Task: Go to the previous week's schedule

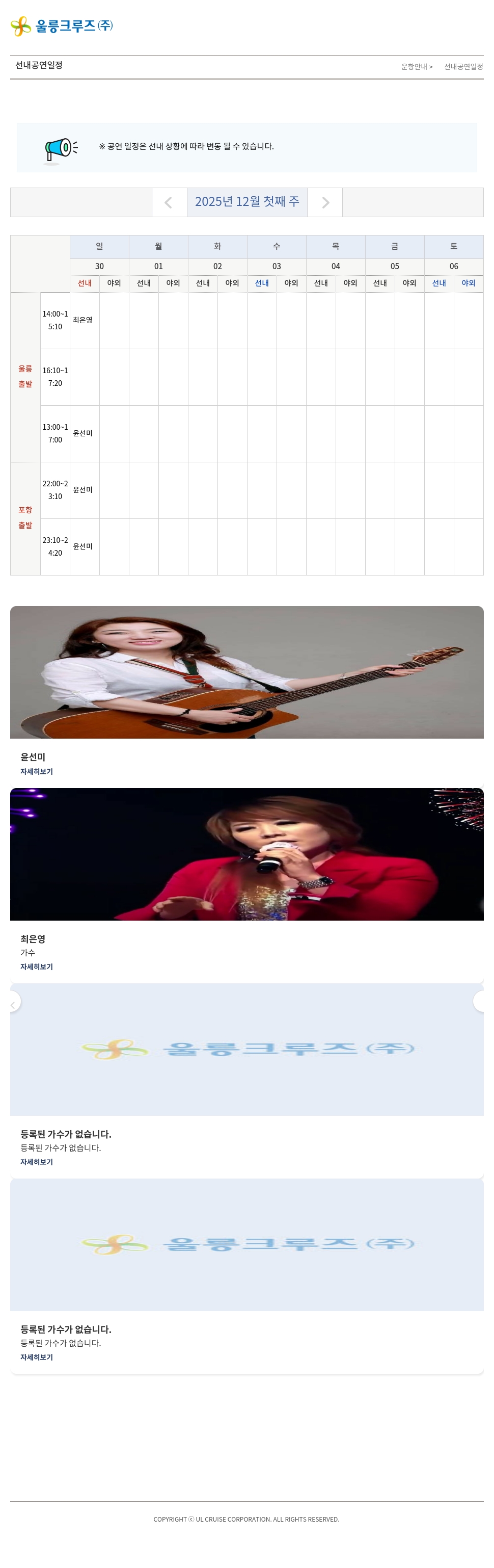Action: pos(169,202)
